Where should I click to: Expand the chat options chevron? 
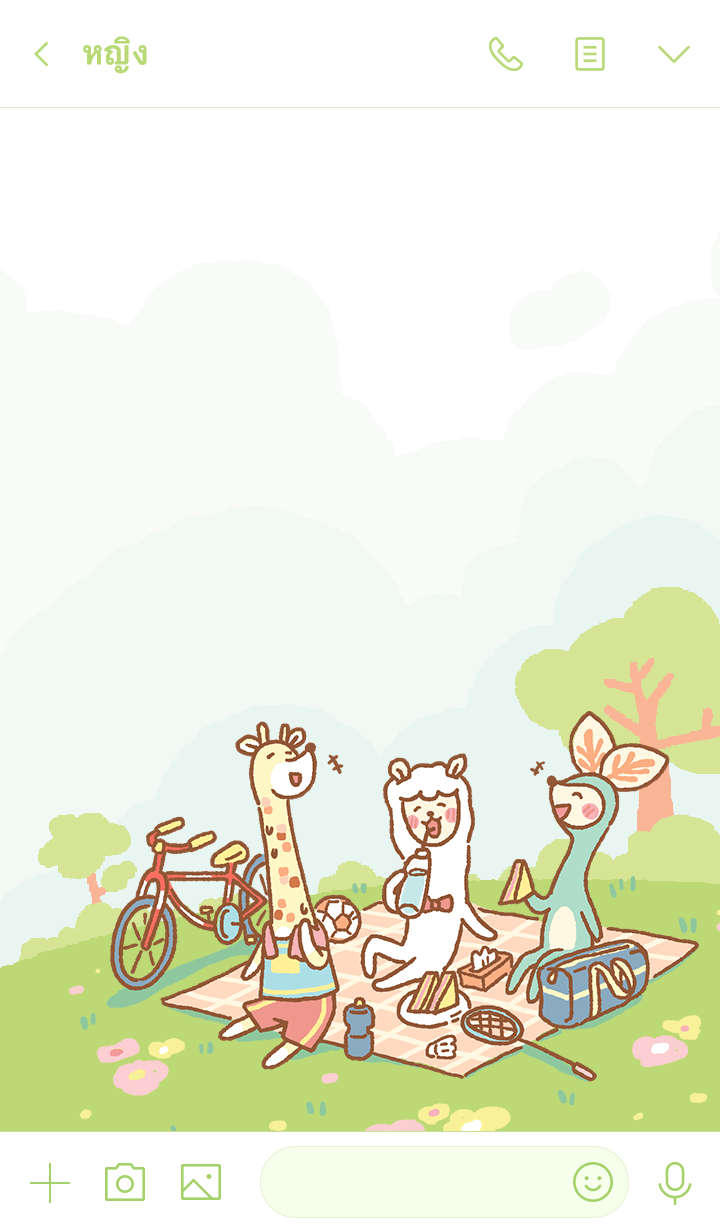click(x=673, y=54)
